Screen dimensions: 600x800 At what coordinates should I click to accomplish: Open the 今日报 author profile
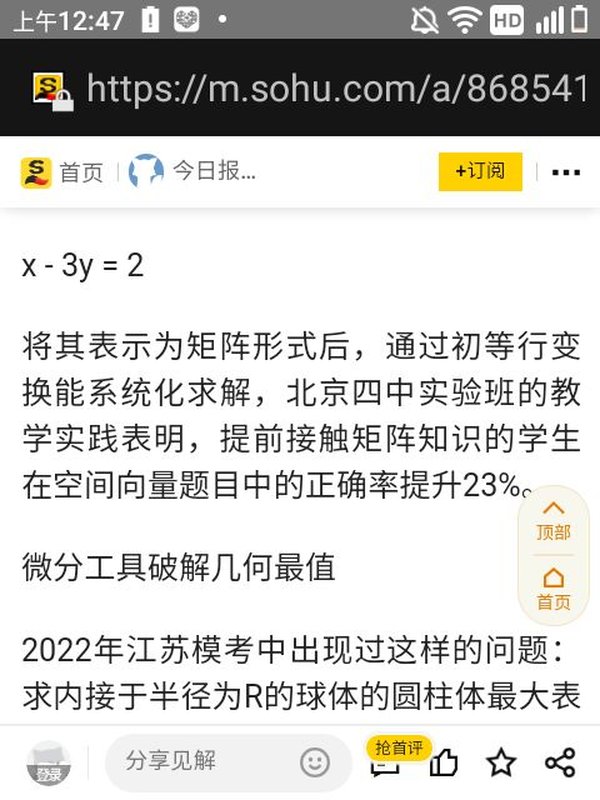[195, 171]
